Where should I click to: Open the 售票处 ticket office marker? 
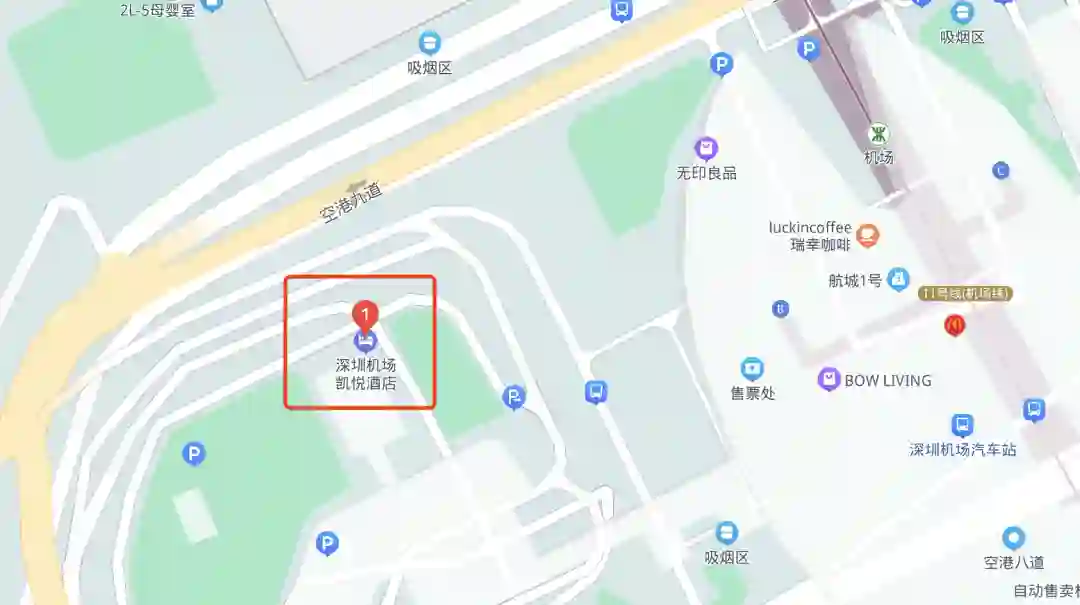752,369
